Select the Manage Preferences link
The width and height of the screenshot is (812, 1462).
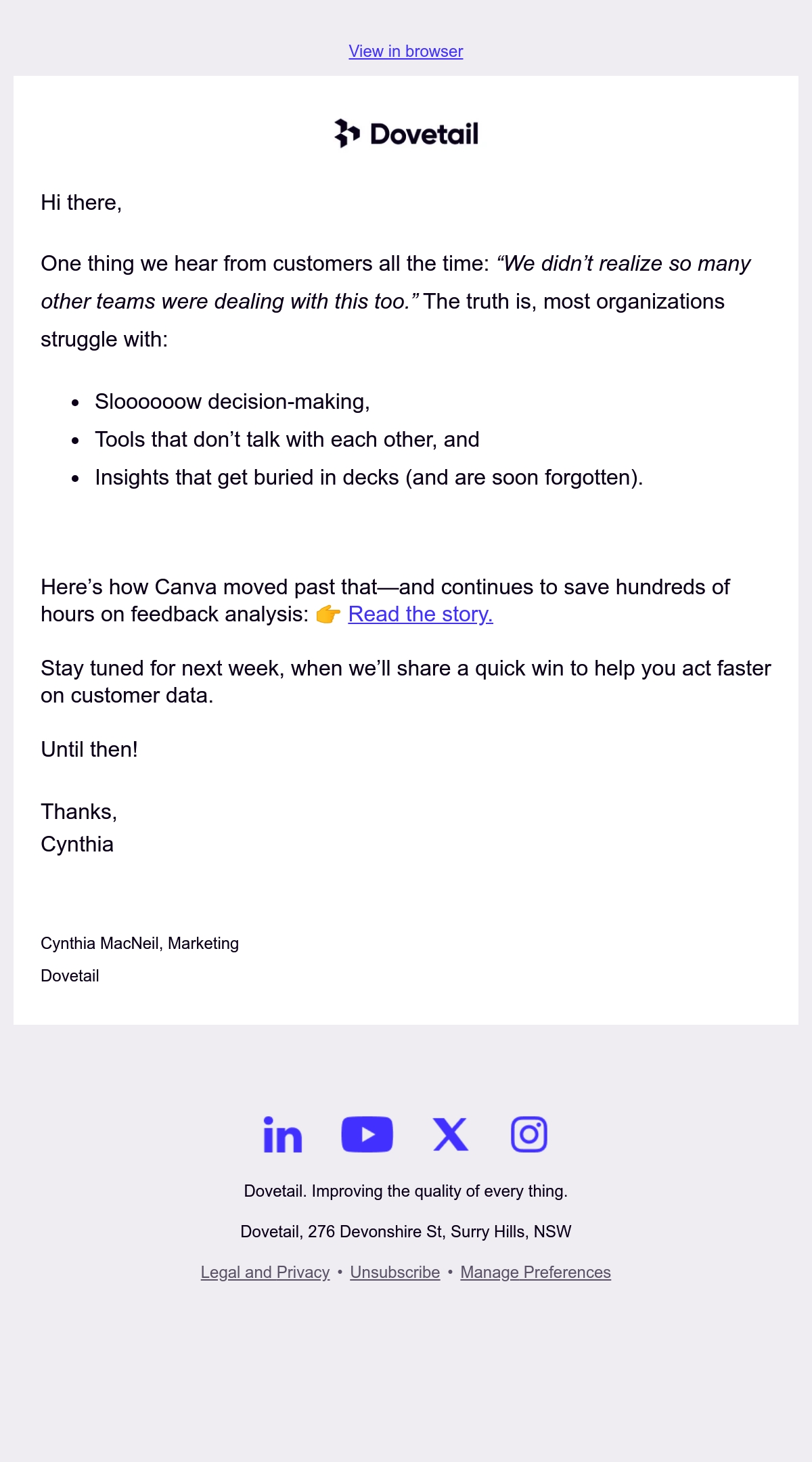point(536,1272)
